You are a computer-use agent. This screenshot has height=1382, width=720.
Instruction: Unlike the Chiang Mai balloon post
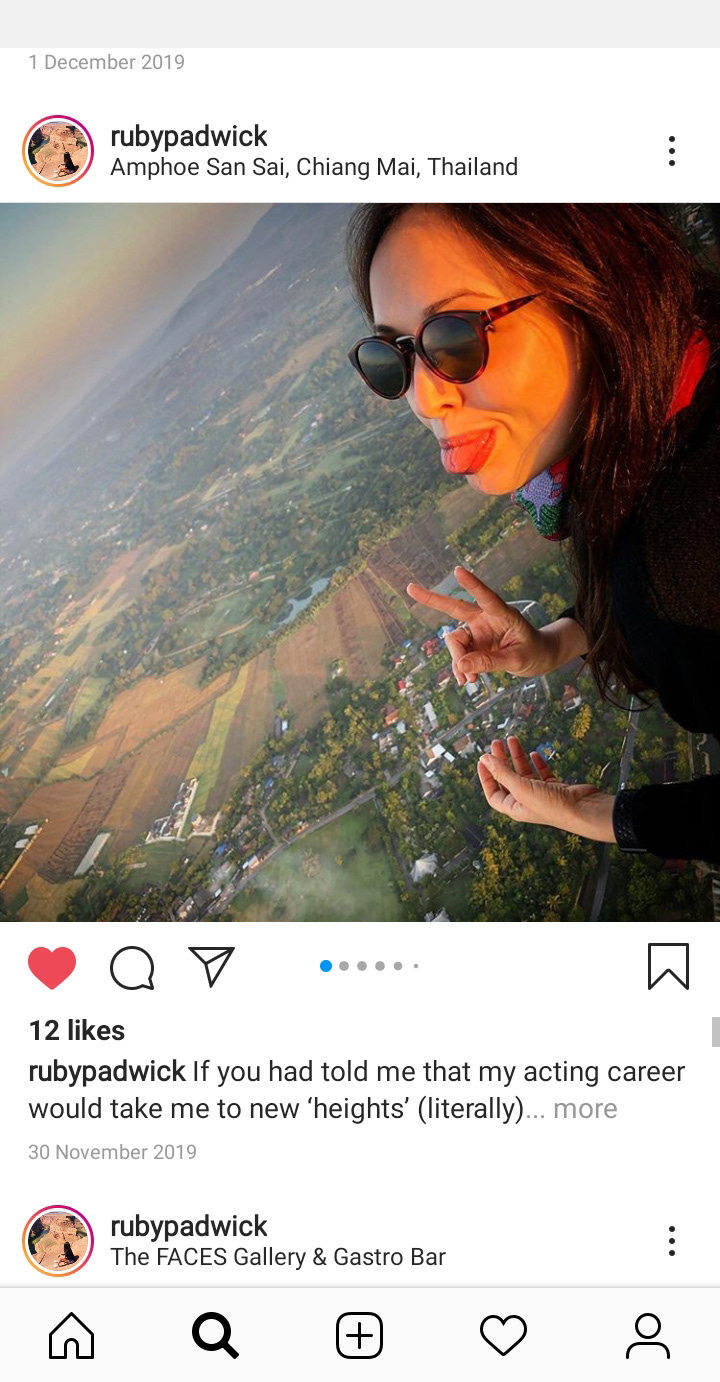tap(52, 967)
